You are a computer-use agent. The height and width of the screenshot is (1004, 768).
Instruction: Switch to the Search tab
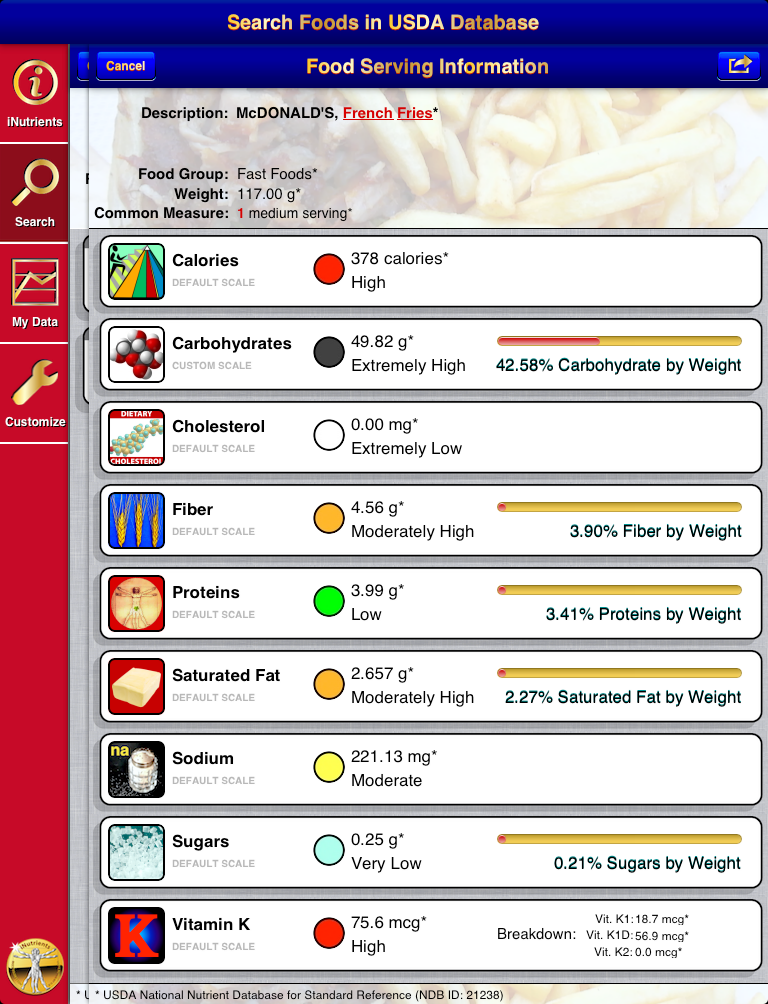point(35,194)
